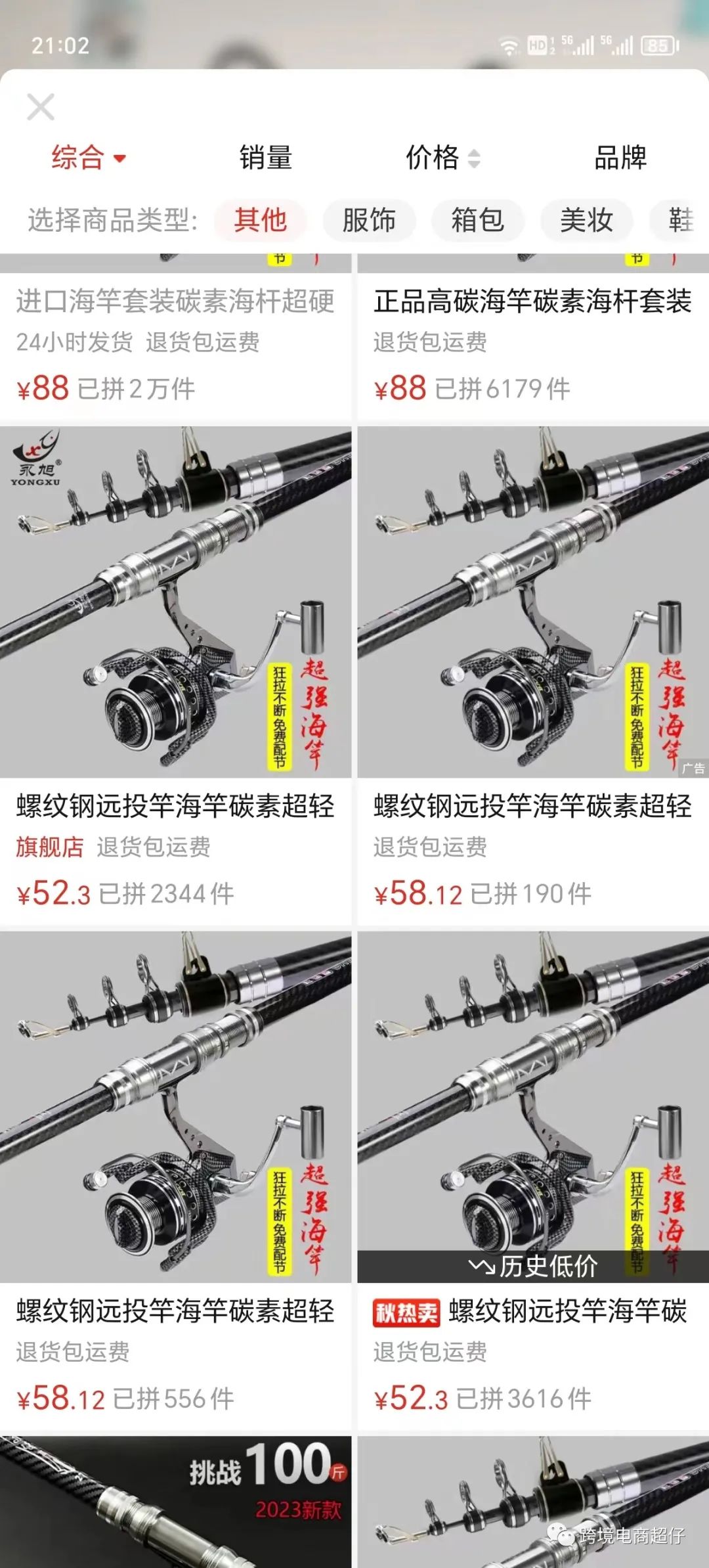Filter by the 箱包 category chip
Image resolution: width=709 pixels, height=1568 pixels.
[x=477, y=219]
